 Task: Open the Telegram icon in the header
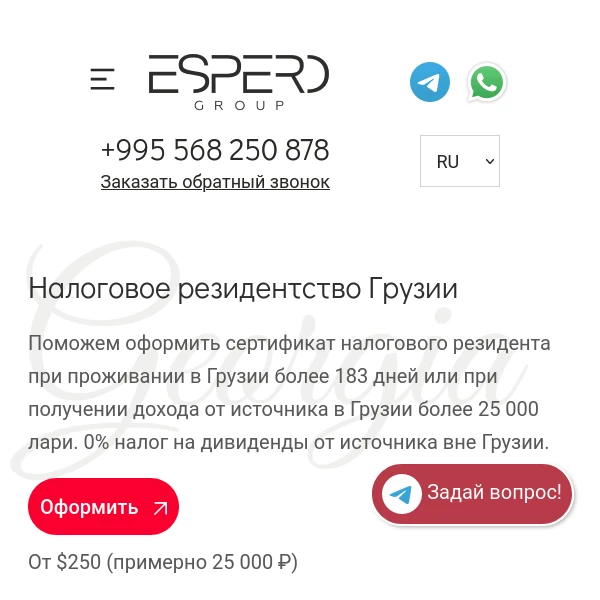click(x=430, y=82)
